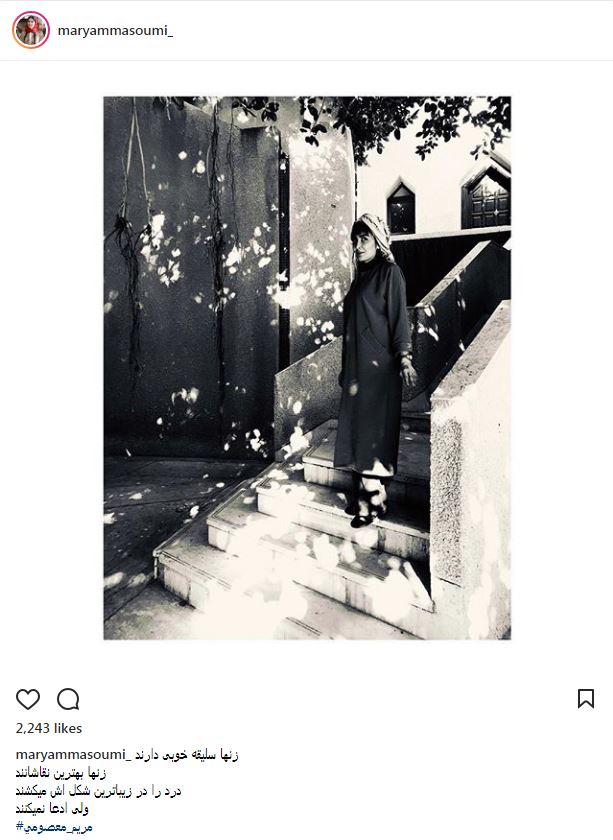Open comments with the speech bubble icon

click(68, 699)
